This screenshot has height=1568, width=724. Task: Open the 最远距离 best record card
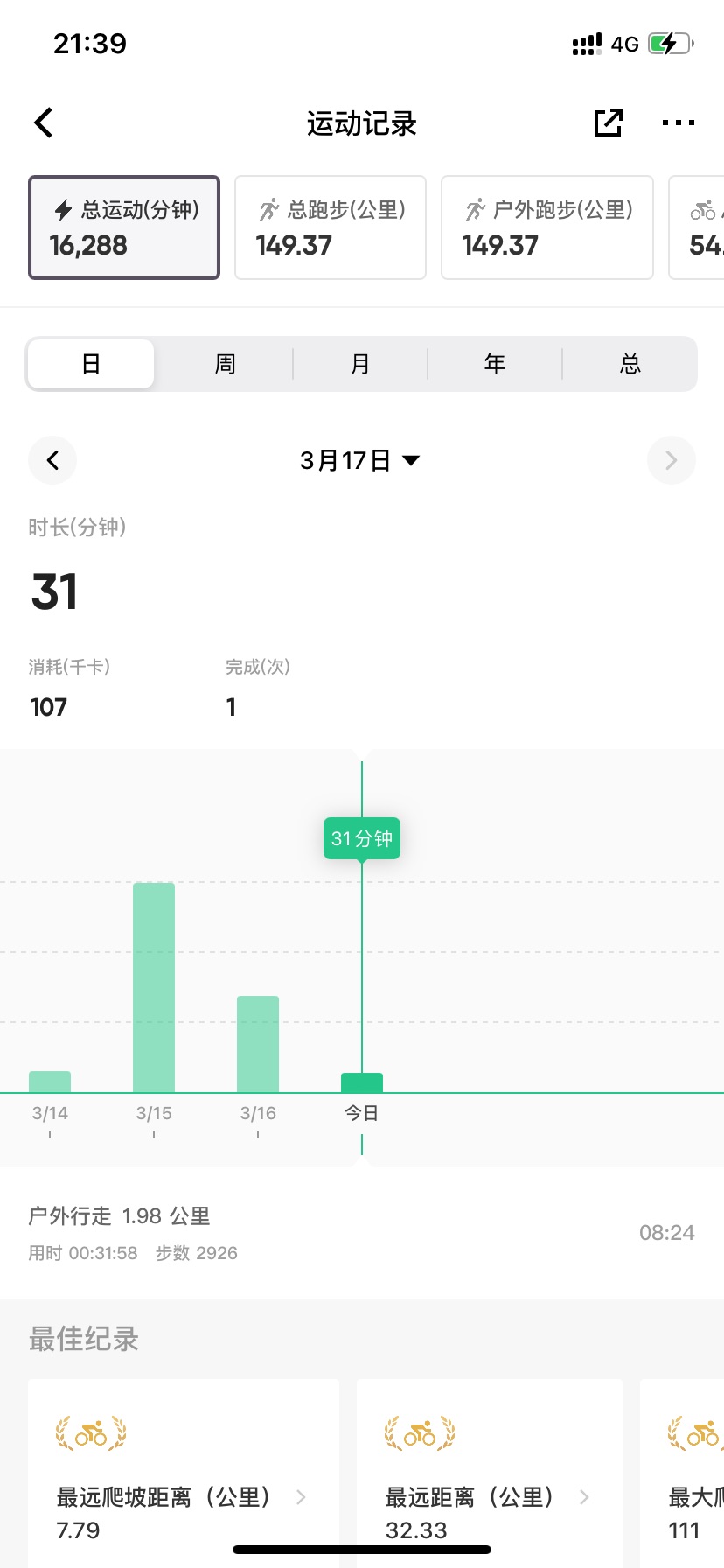tap(490, 1473)
